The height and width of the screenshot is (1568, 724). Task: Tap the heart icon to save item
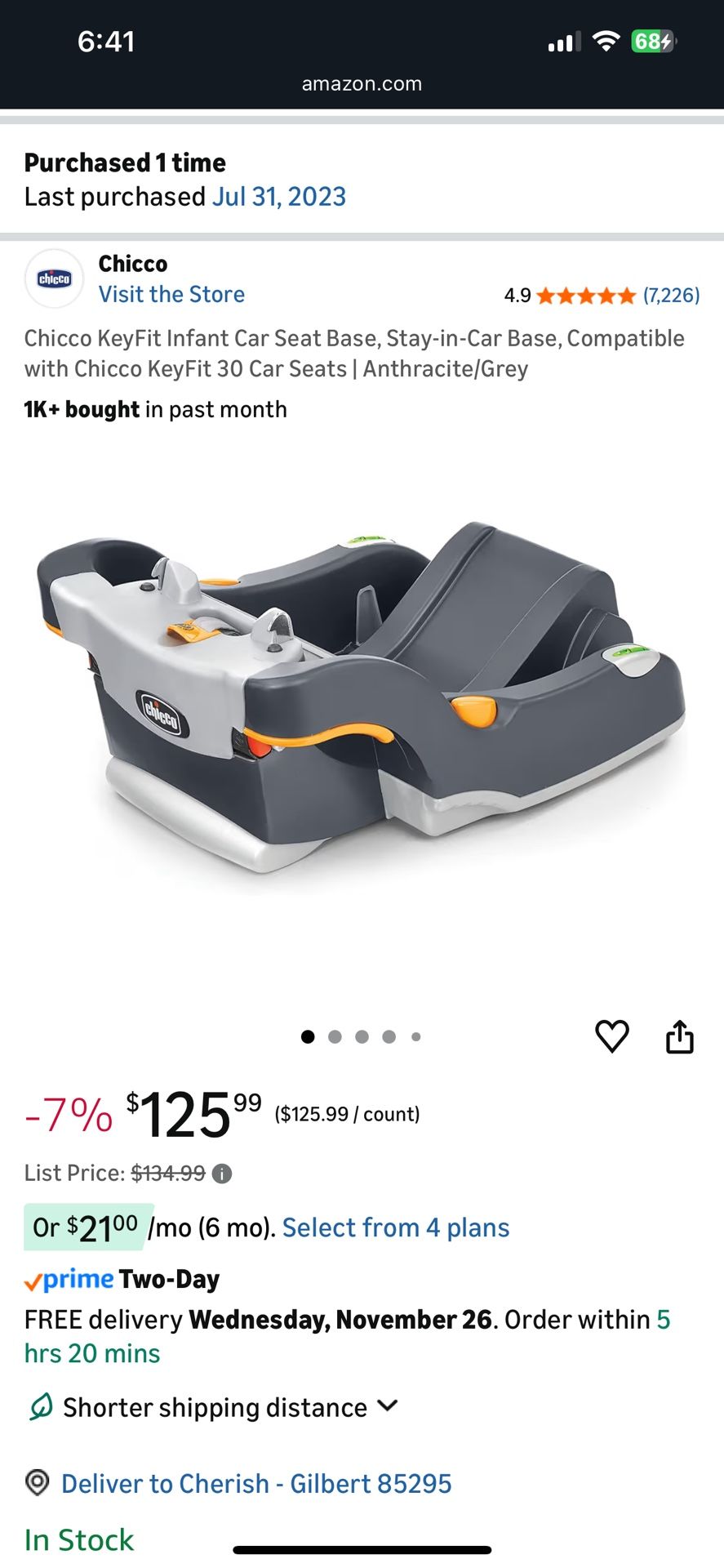pos(612,1036)
